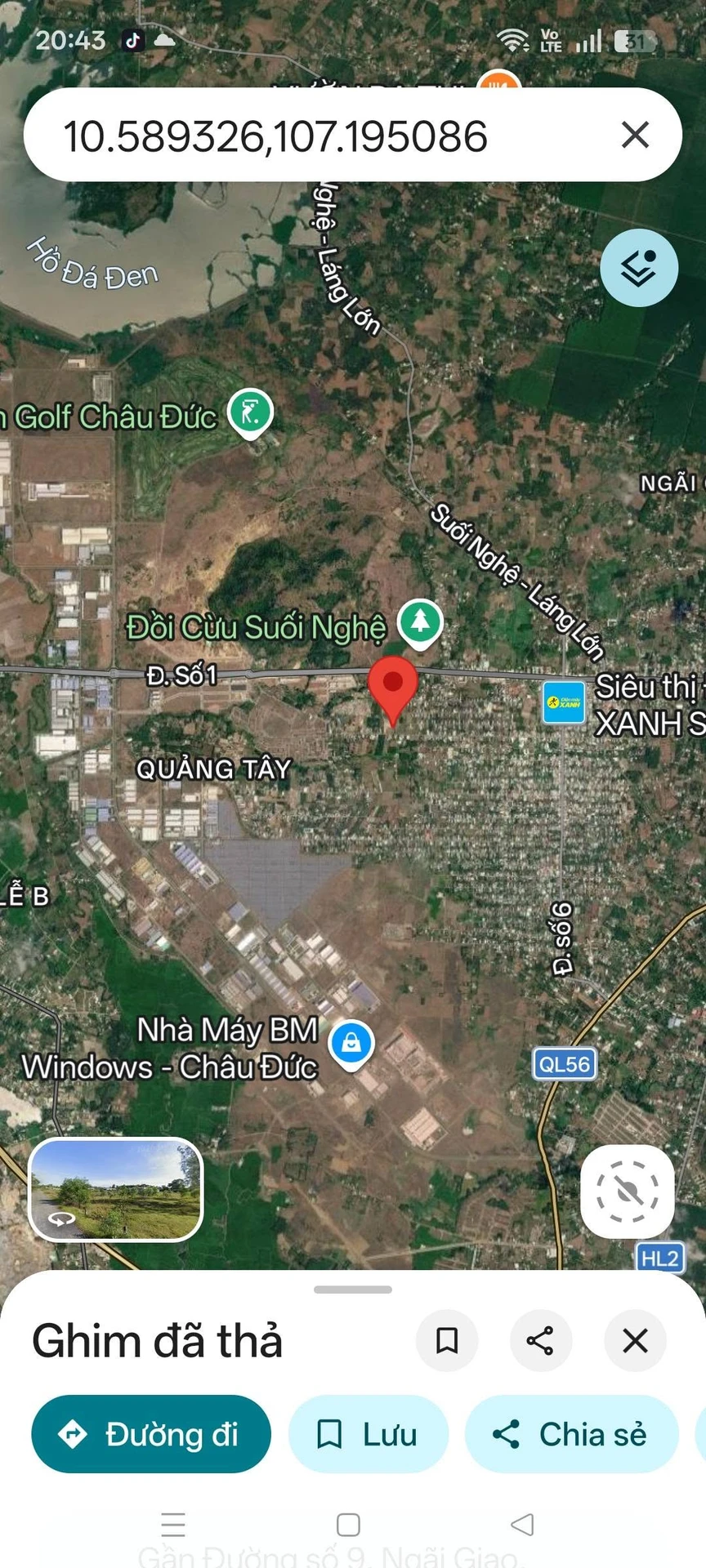Open the Street View thumbnail
The width and height of the screenshot is (706, 1568).
click(x=116, y=1190)
